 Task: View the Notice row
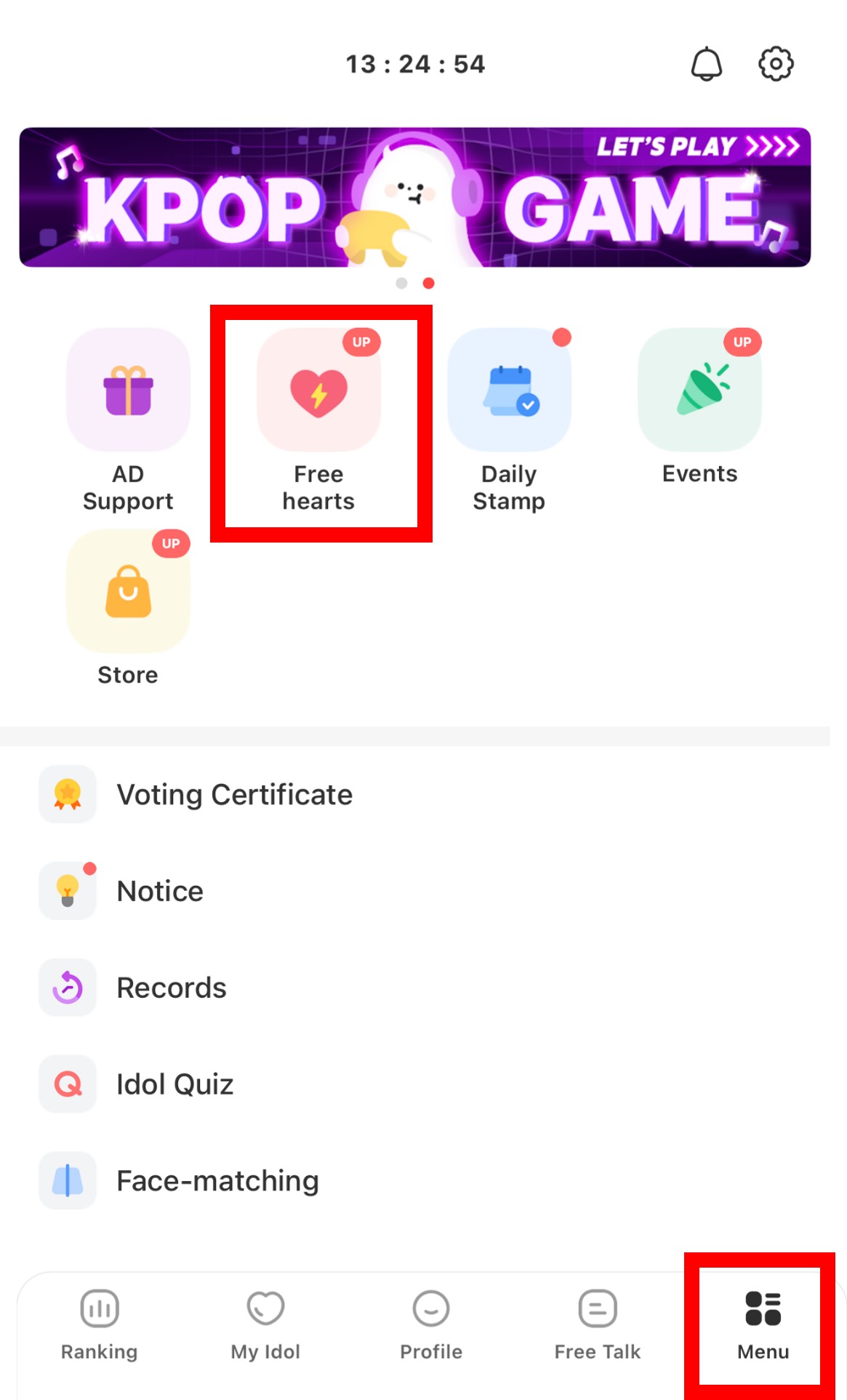(x=415, y=891)
